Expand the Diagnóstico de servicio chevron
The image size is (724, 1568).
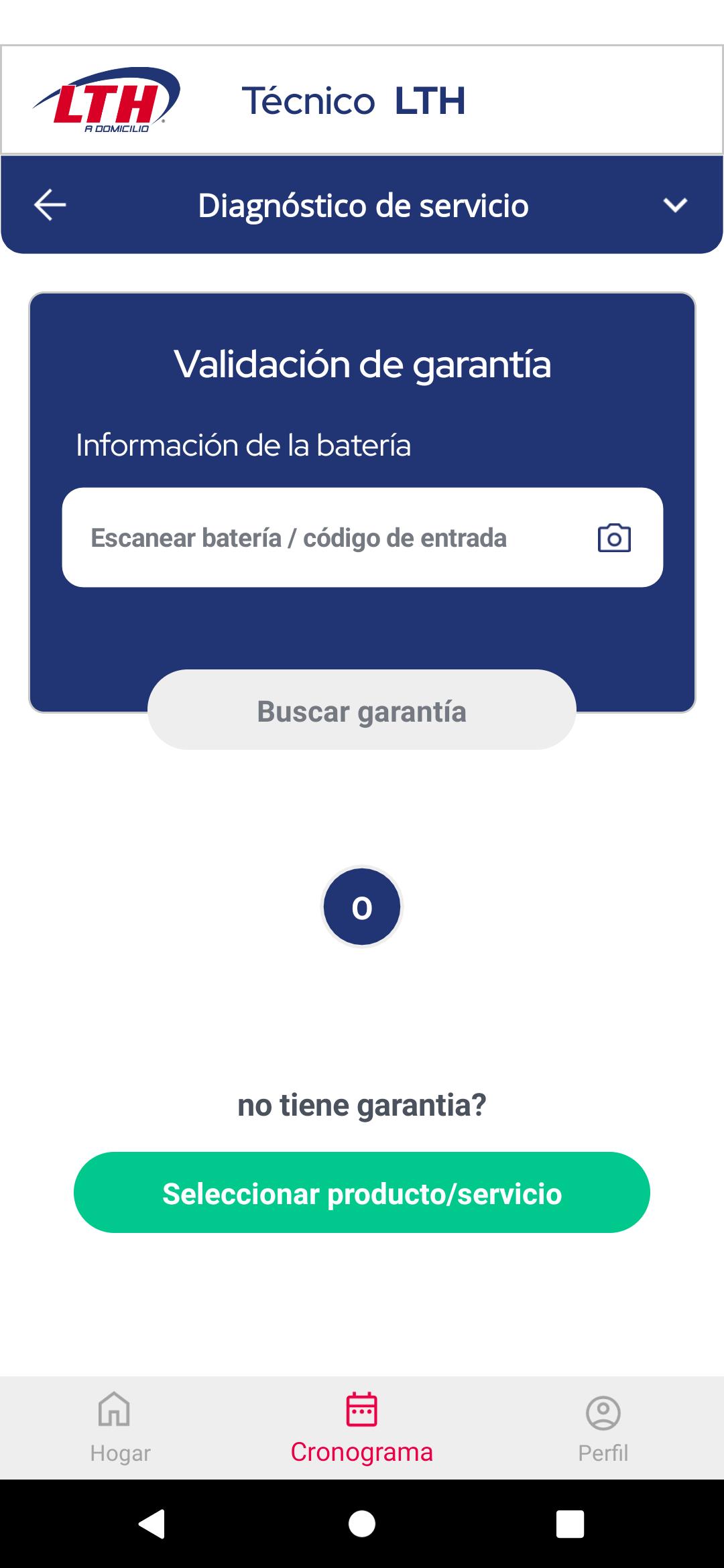[x=675, y=205]
